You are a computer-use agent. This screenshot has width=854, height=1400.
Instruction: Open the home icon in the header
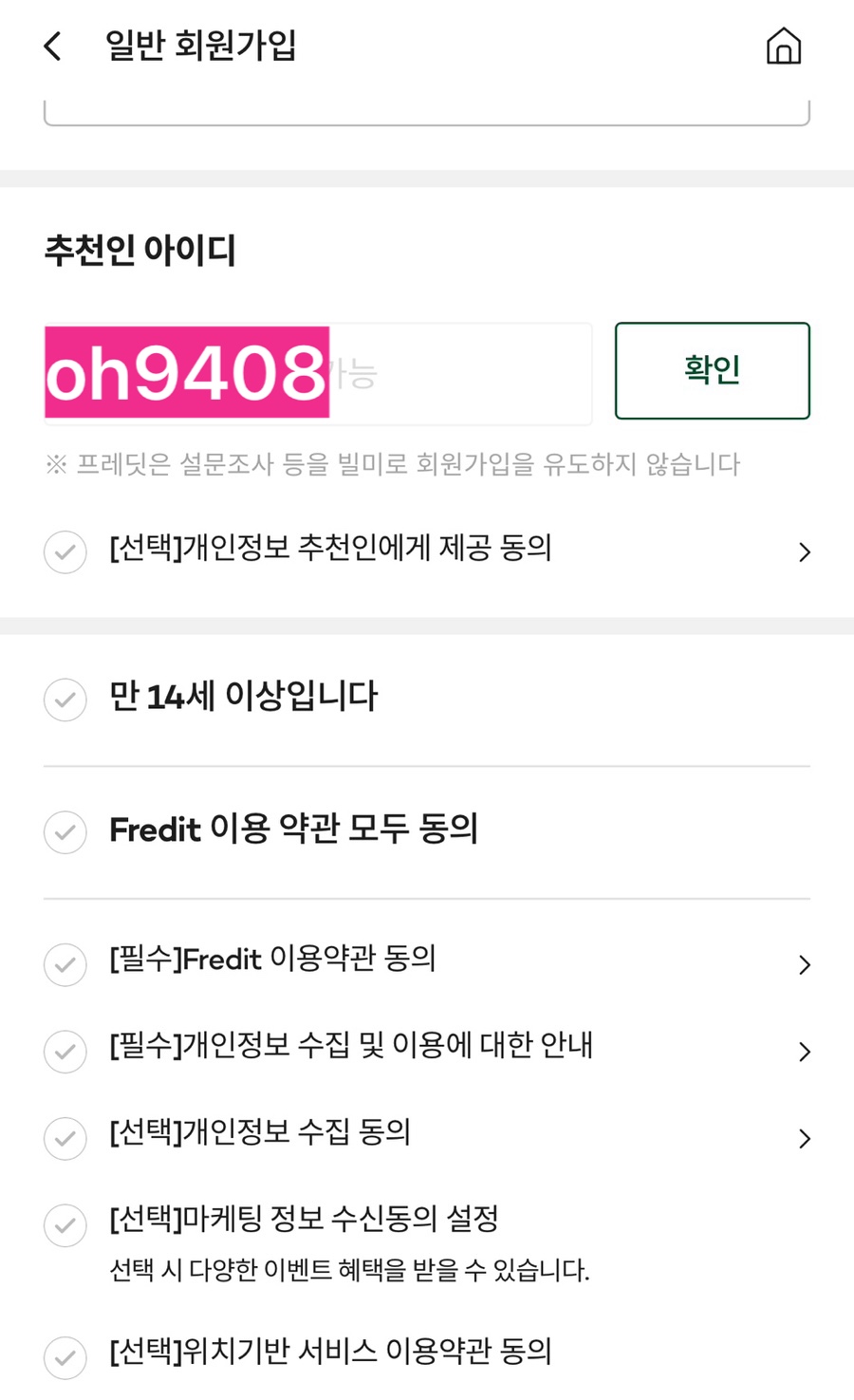click(784, 46)
